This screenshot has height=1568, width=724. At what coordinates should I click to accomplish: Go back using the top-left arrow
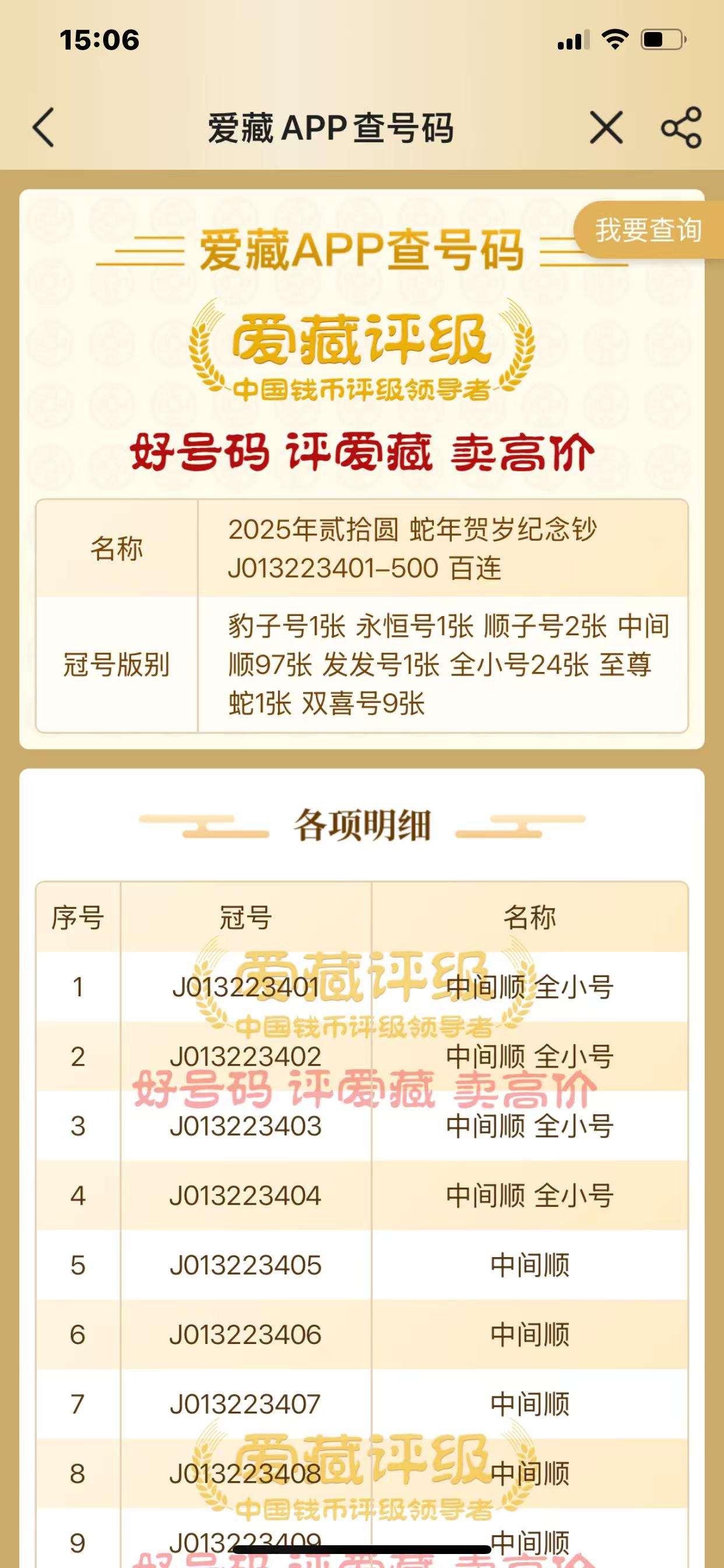(x=44, y=128)
